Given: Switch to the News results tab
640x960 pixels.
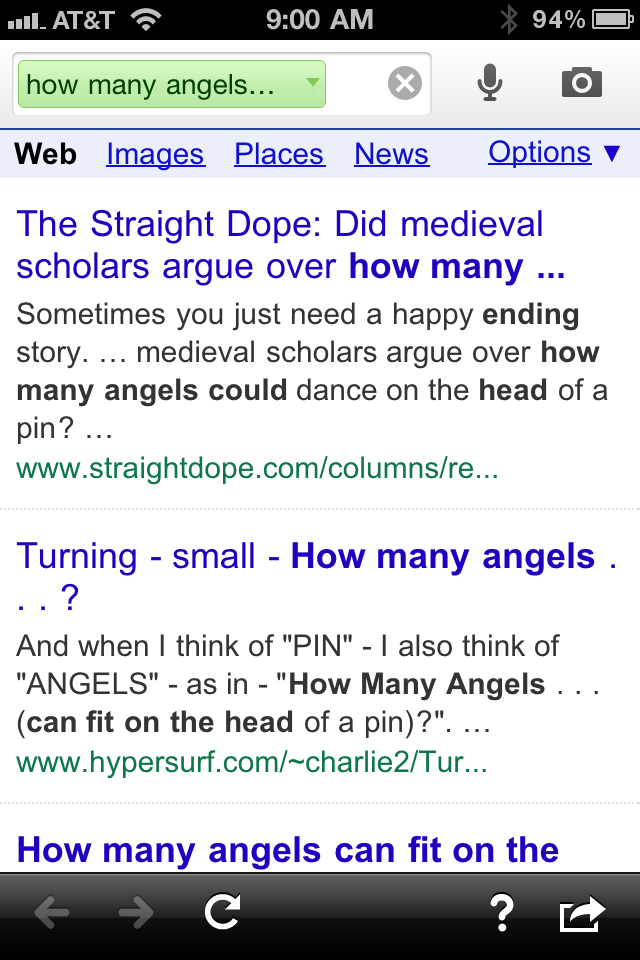Looking at the screenshot, I should click(391, 154).
